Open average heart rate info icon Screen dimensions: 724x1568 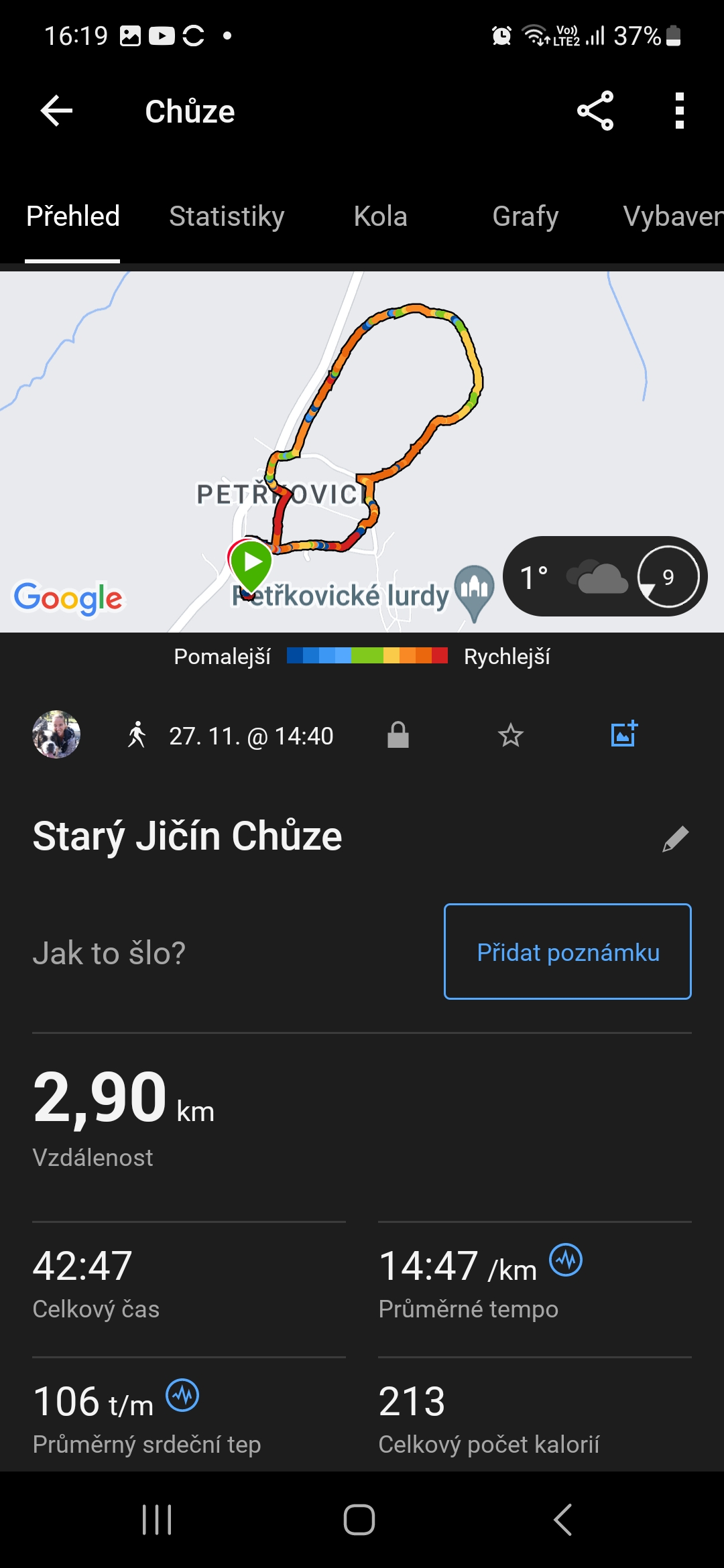182,1395
